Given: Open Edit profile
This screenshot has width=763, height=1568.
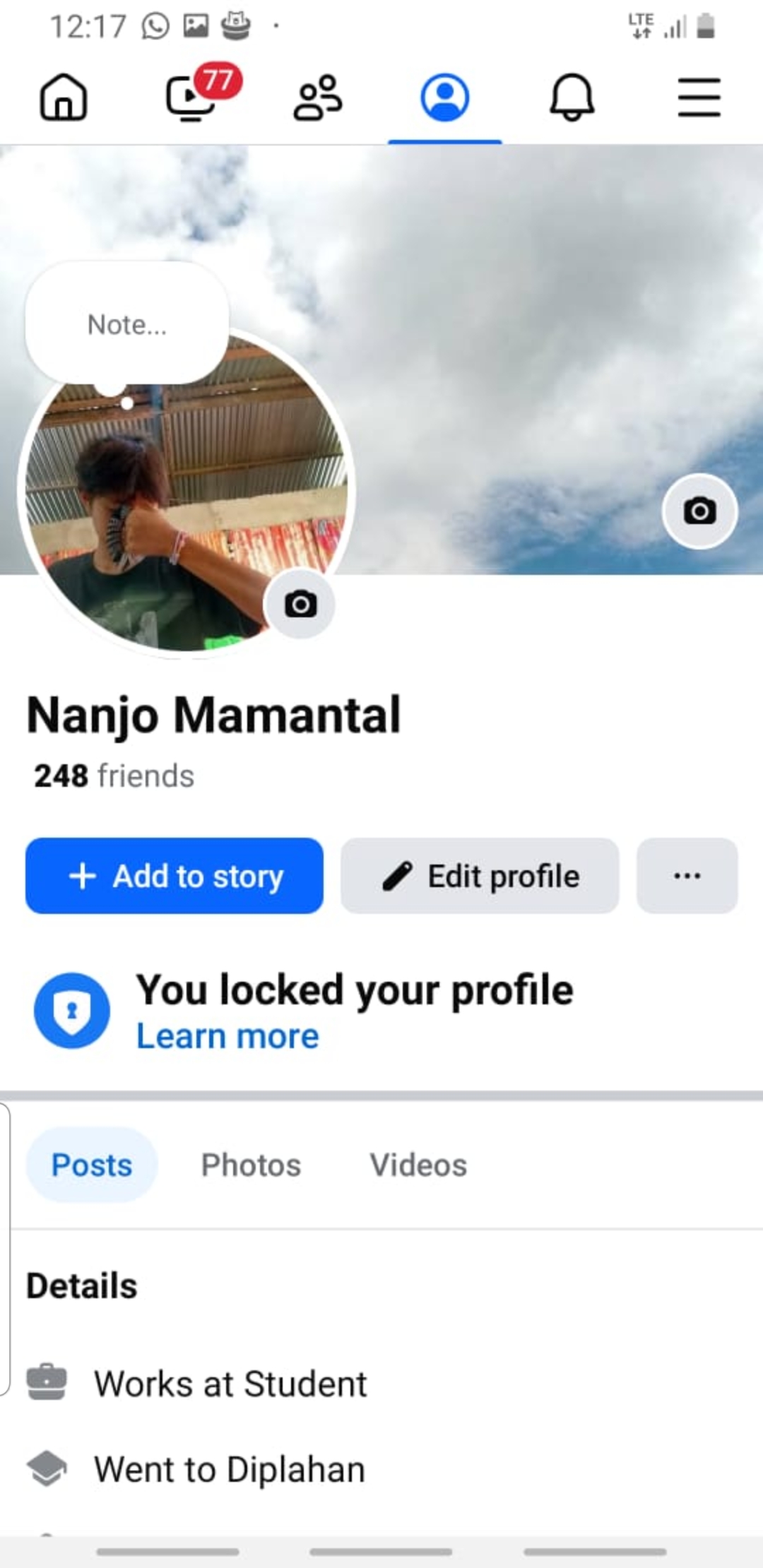Looking at the screenshot, I should click(x=480, y=876).
